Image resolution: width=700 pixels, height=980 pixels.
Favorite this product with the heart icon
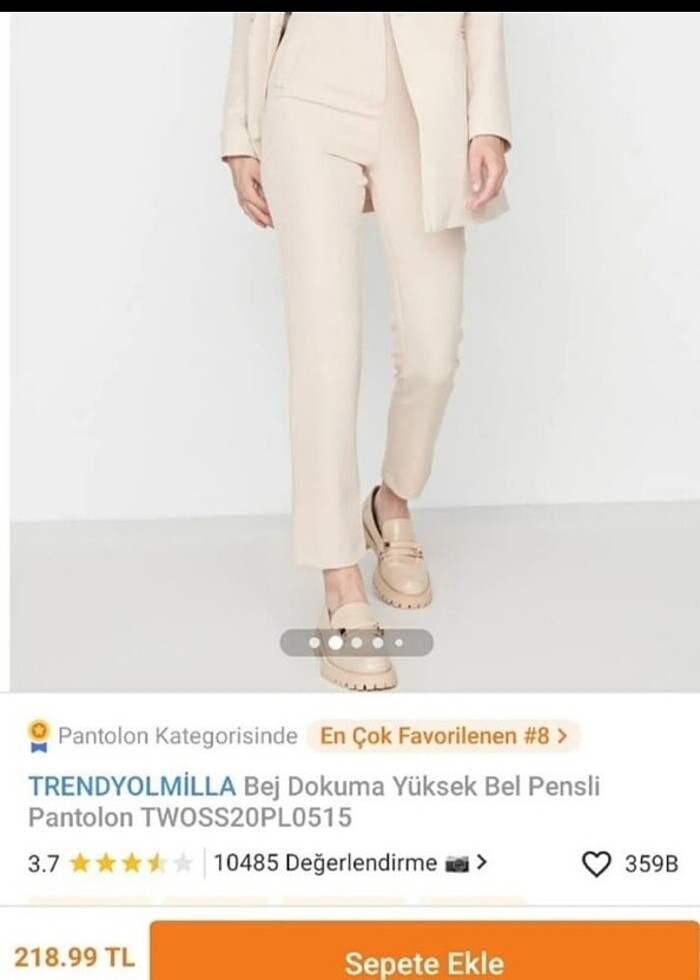coord(597,863)
